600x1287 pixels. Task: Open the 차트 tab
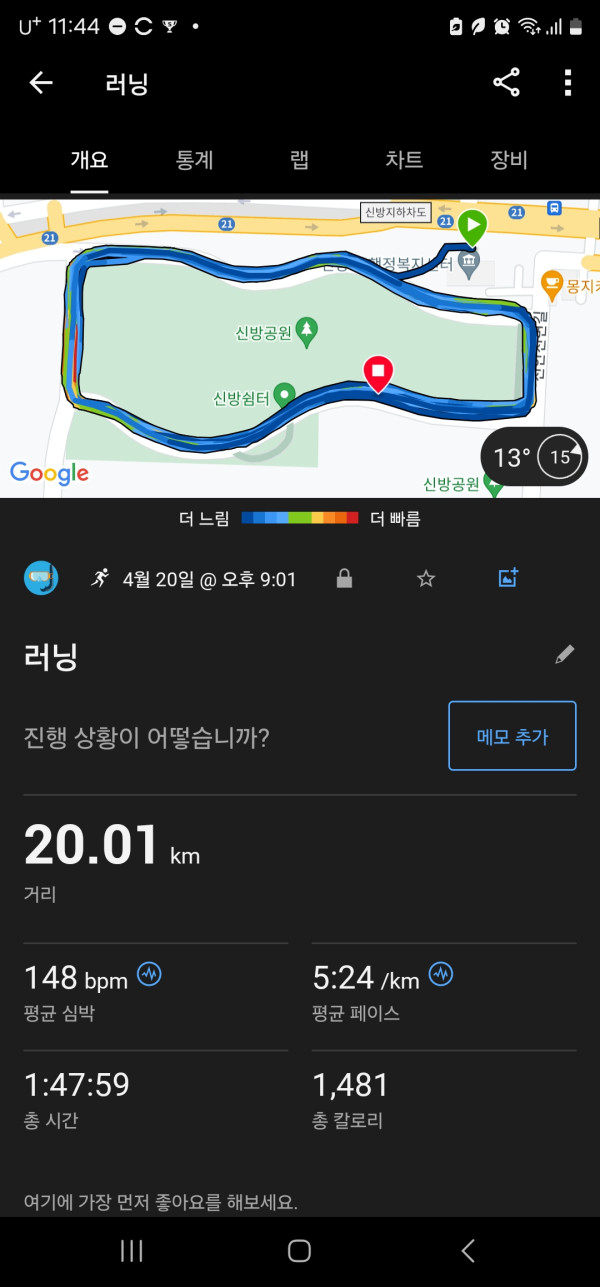click(x=404, y=160)
